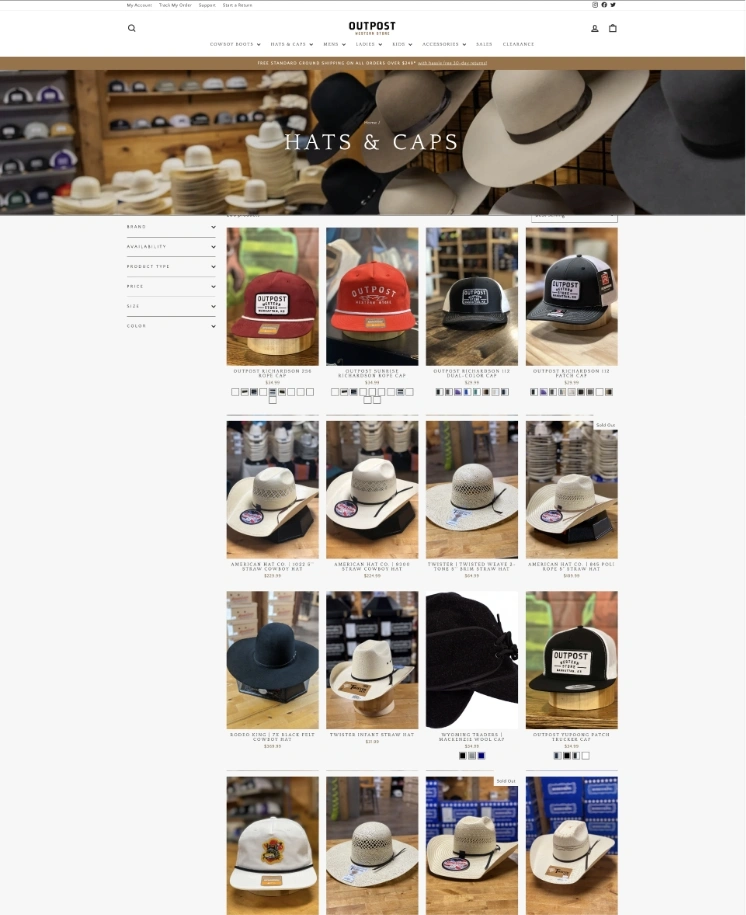
Task: Open the Start a Return link
Action: [237, 5]
